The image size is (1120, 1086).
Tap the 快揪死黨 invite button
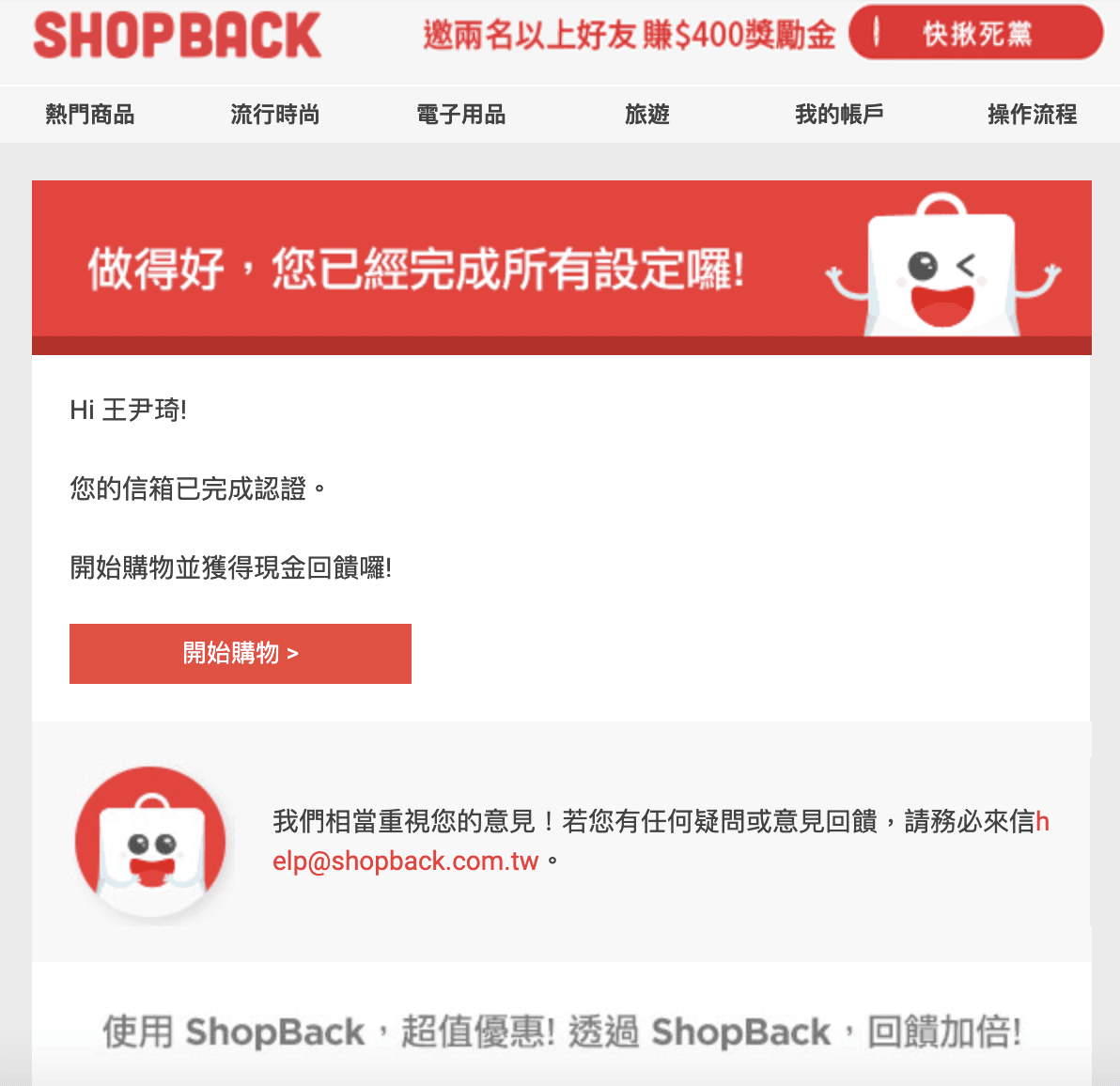click(975, 34)
